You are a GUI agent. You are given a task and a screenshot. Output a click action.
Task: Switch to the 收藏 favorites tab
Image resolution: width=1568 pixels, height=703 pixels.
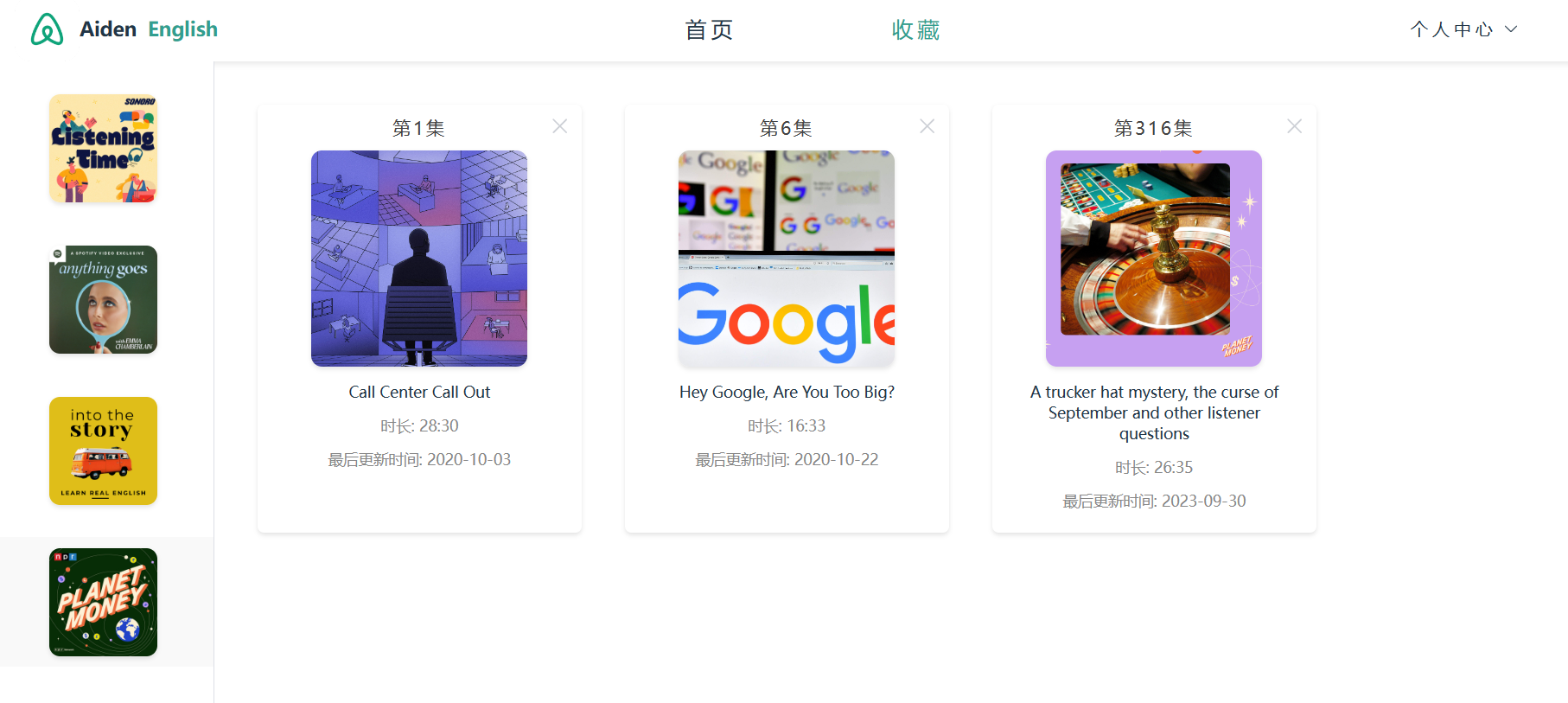tap(915, 30)
